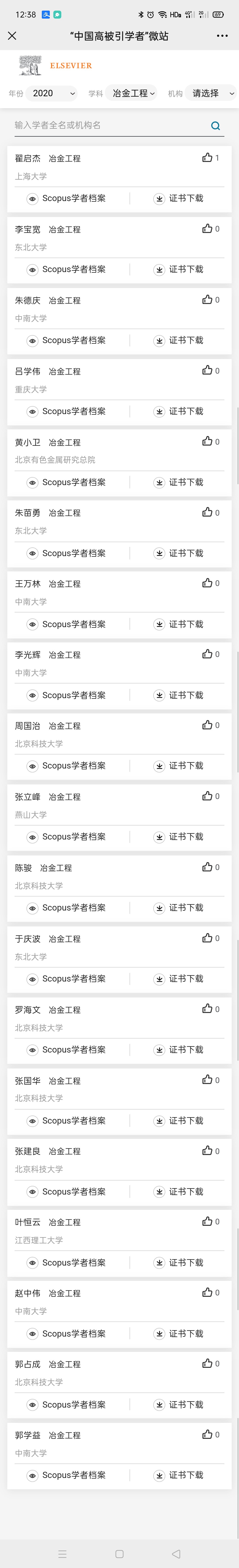Download 罗海文's 证书
The image size is (239, 1568).
(178, 1049)
